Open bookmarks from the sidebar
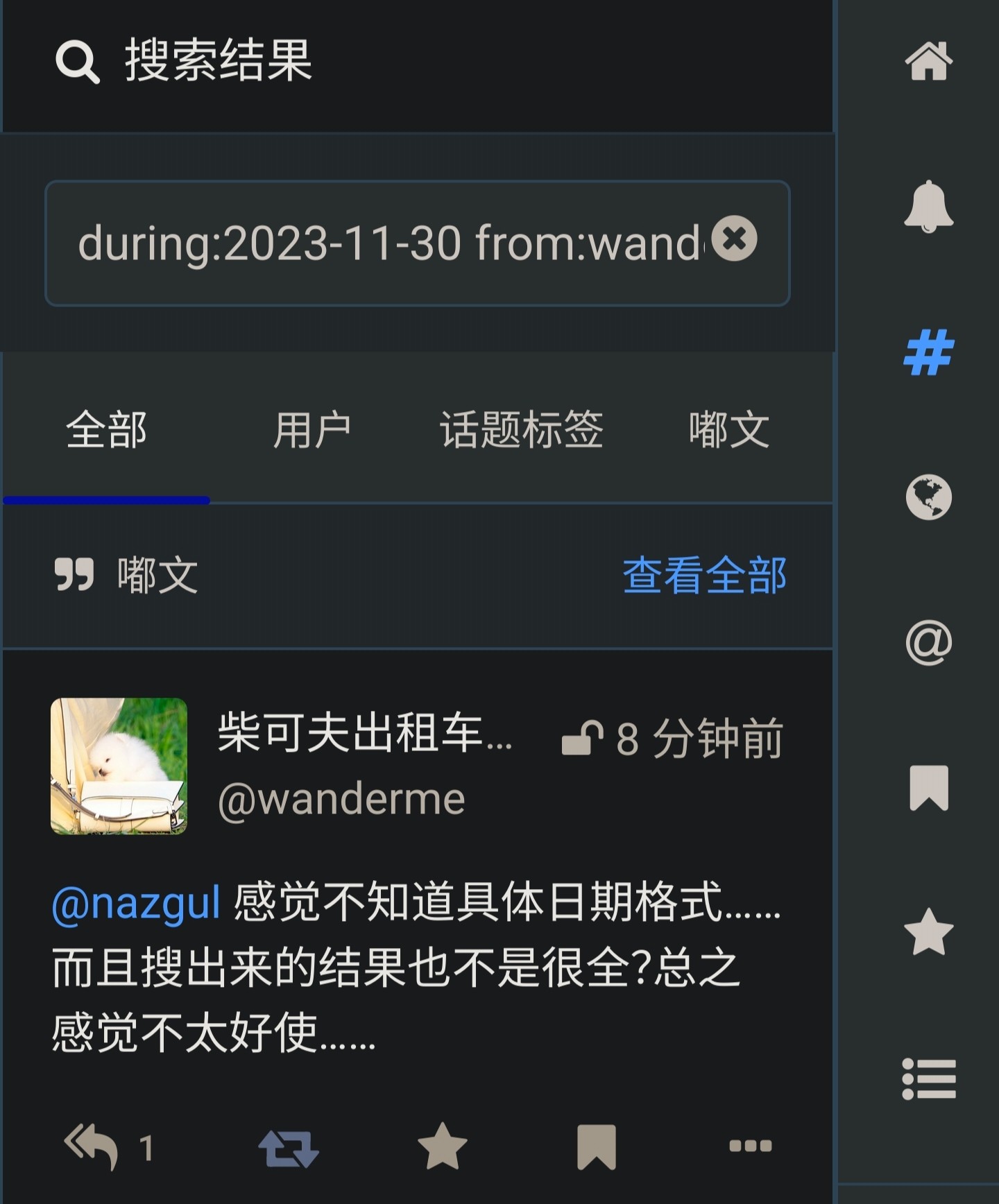This screenshot has height=1204, width=999. point(928,788)
